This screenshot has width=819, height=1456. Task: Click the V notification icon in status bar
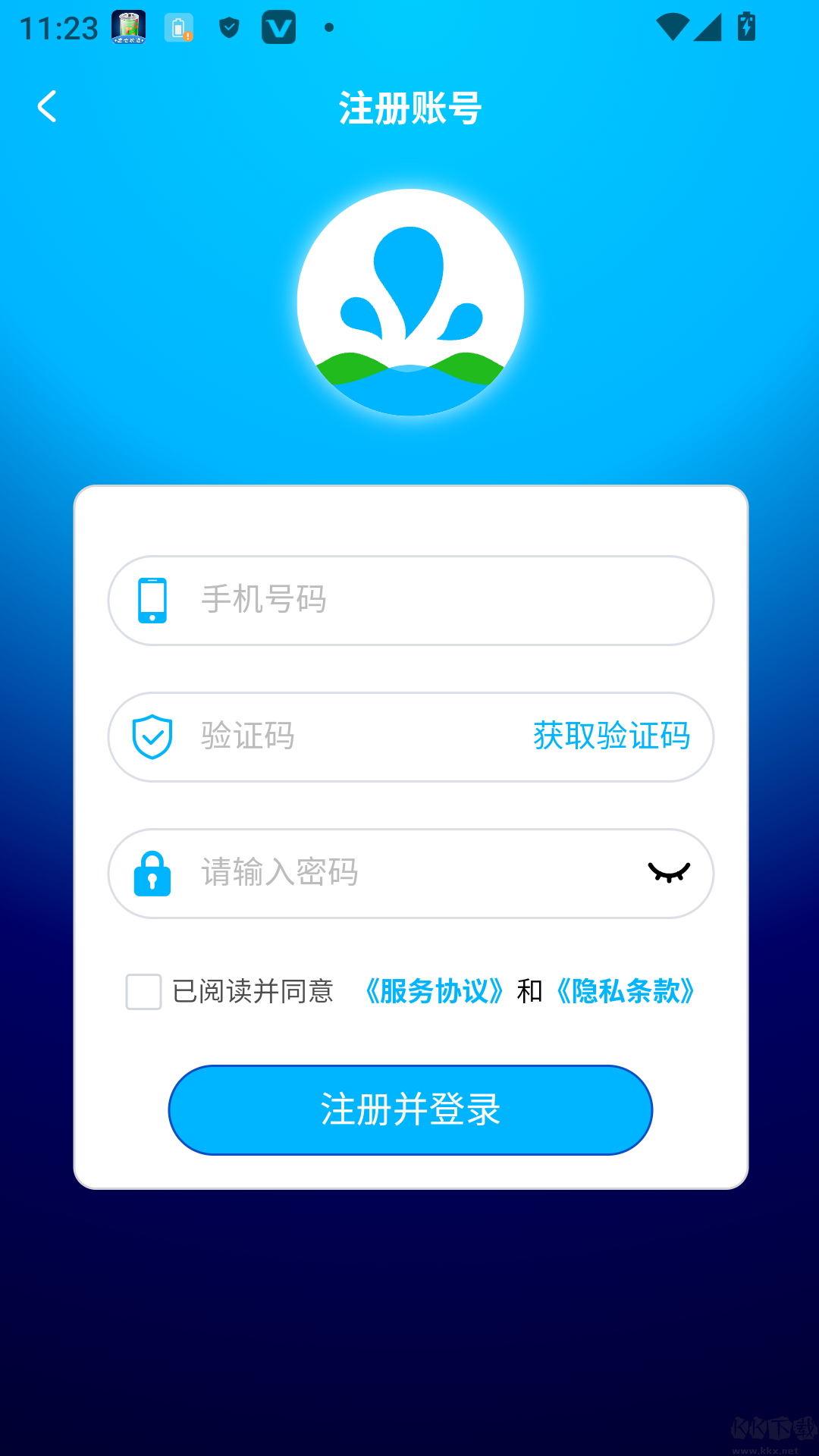[x=278, y=30]
